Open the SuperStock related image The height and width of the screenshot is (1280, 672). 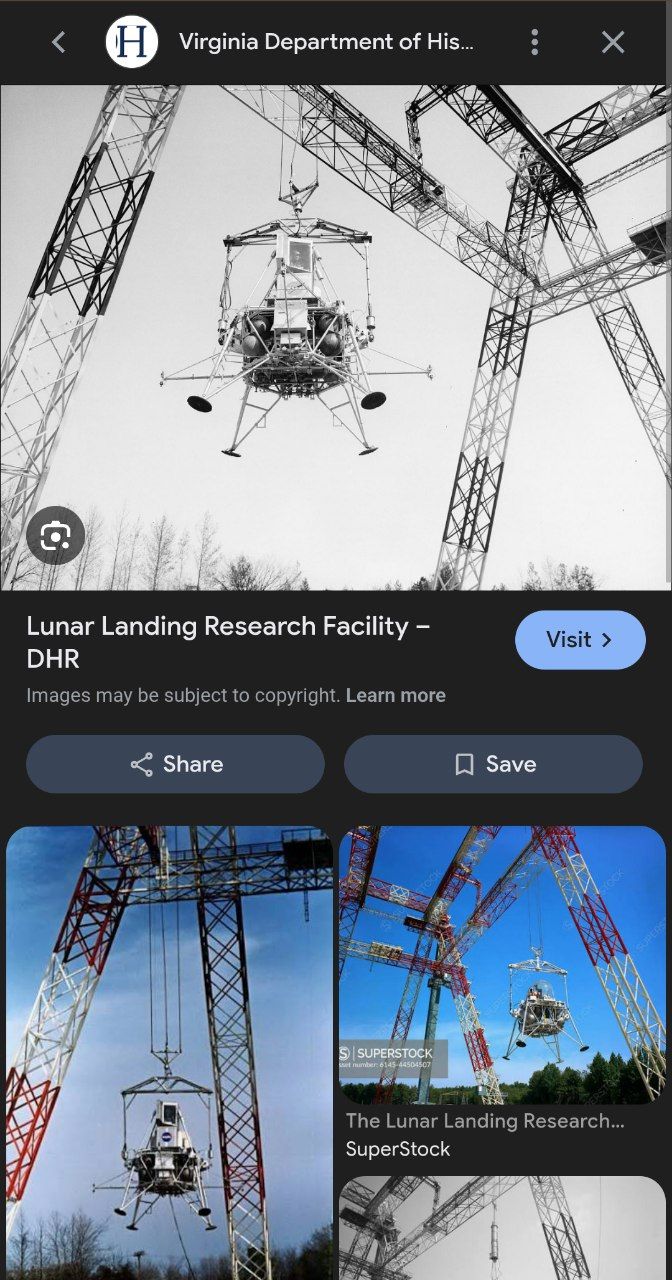[502, 965]
